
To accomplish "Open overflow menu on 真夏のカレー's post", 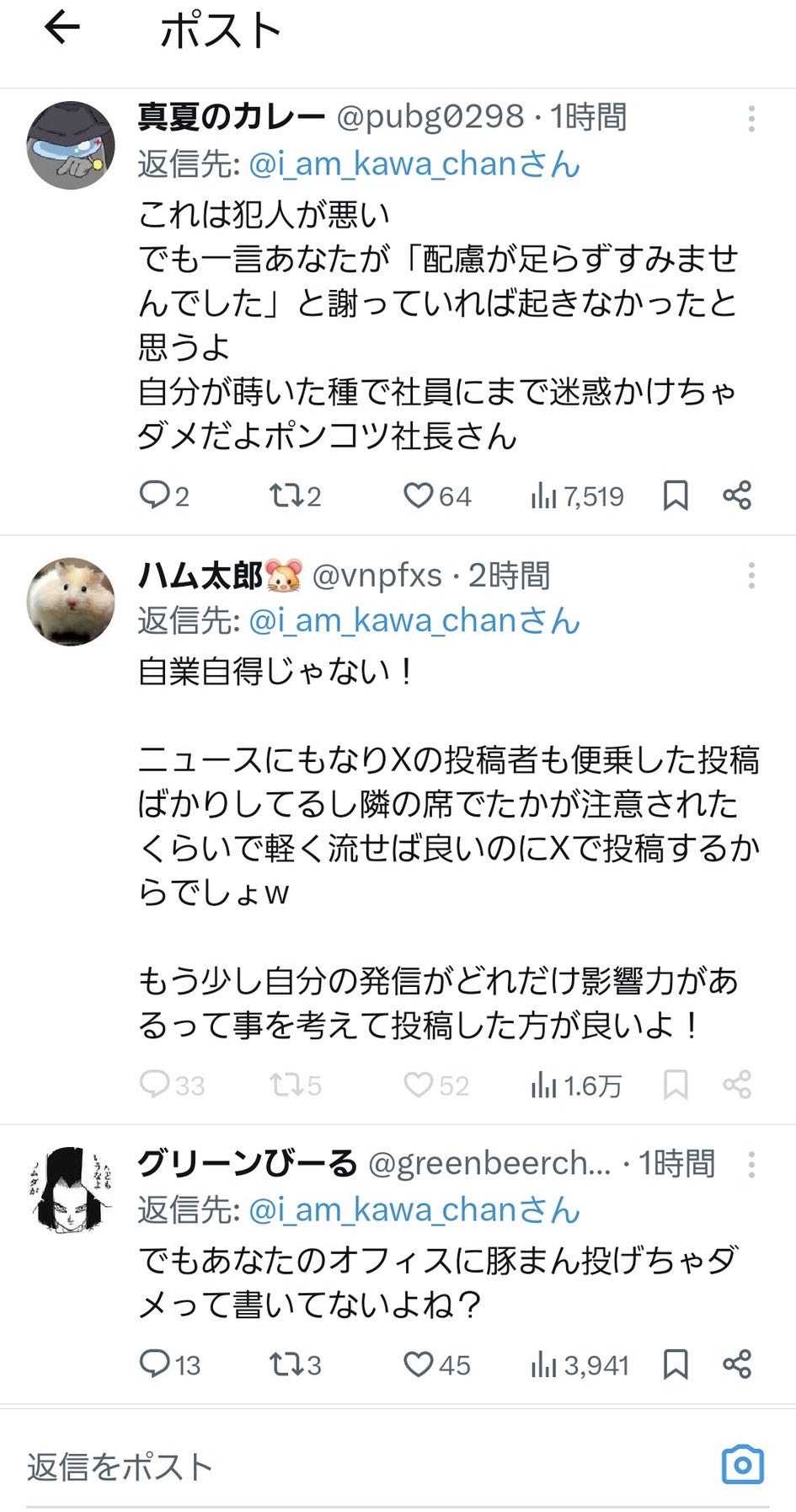I will click(x=751, y=118).
